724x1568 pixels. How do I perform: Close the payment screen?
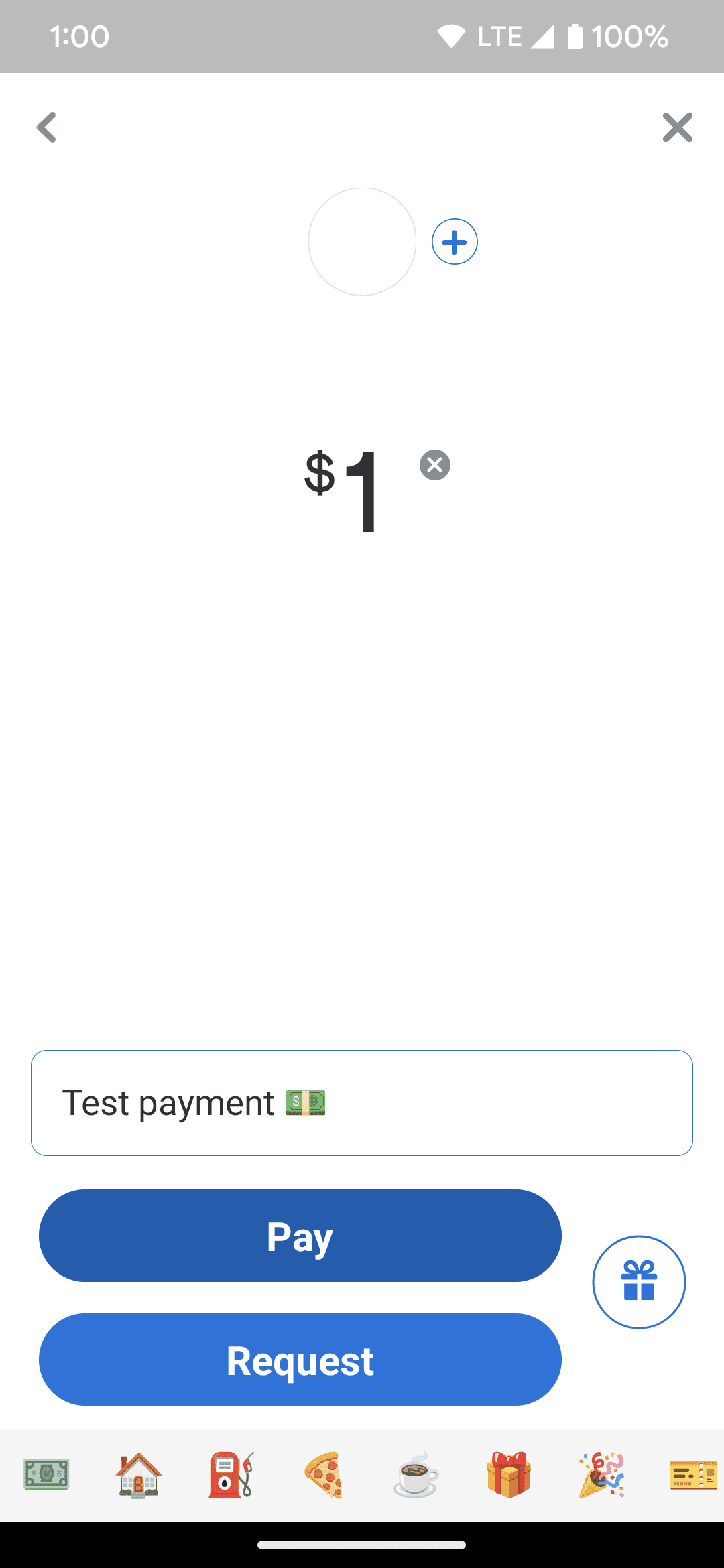pos(677,127)
